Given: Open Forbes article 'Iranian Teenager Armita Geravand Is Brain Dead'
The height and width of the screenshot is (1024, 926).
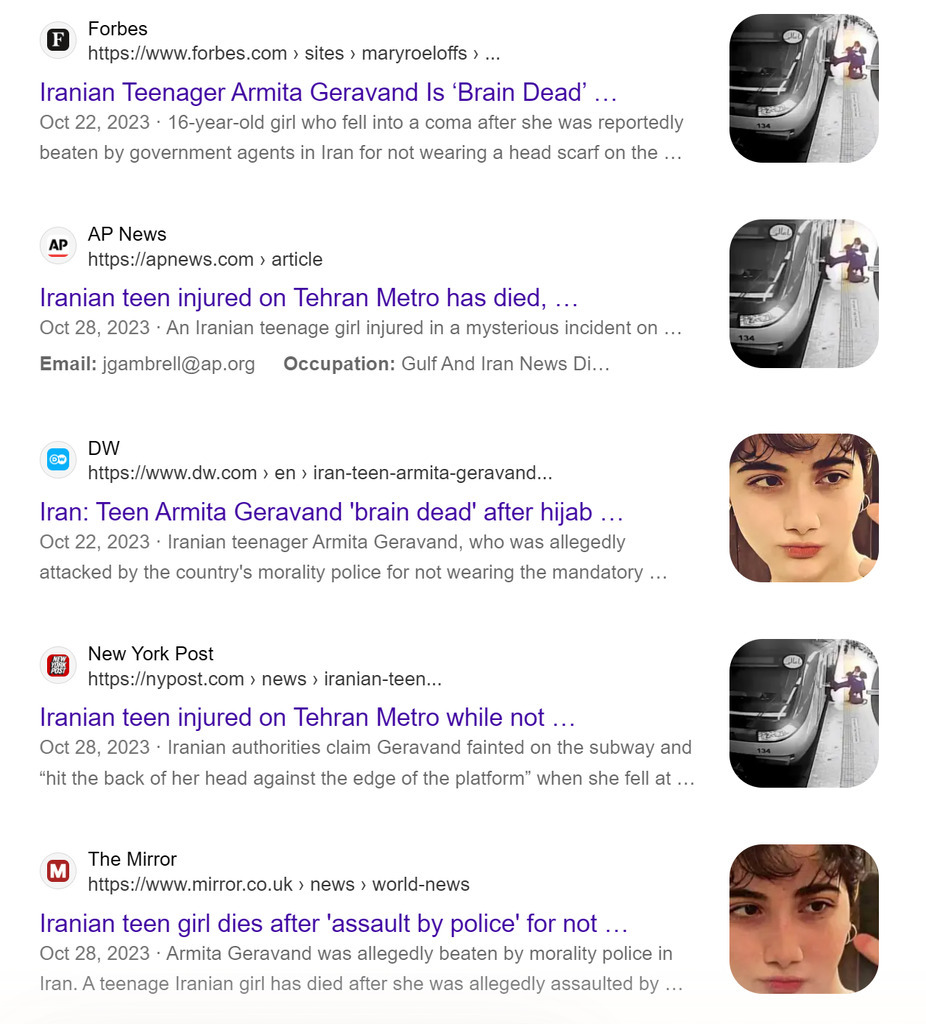Looking at the screenshot, I should pos(328,93).
